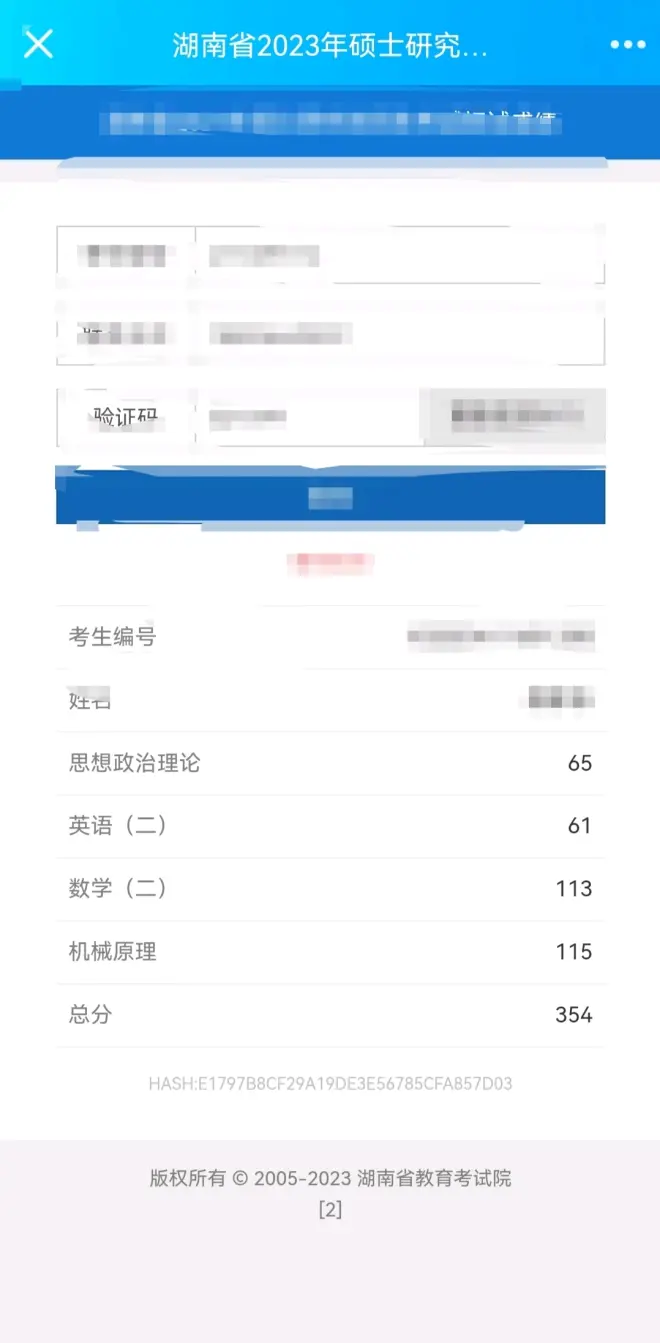
Task: Tap the 验证码 input field
Action: (310, 417)
